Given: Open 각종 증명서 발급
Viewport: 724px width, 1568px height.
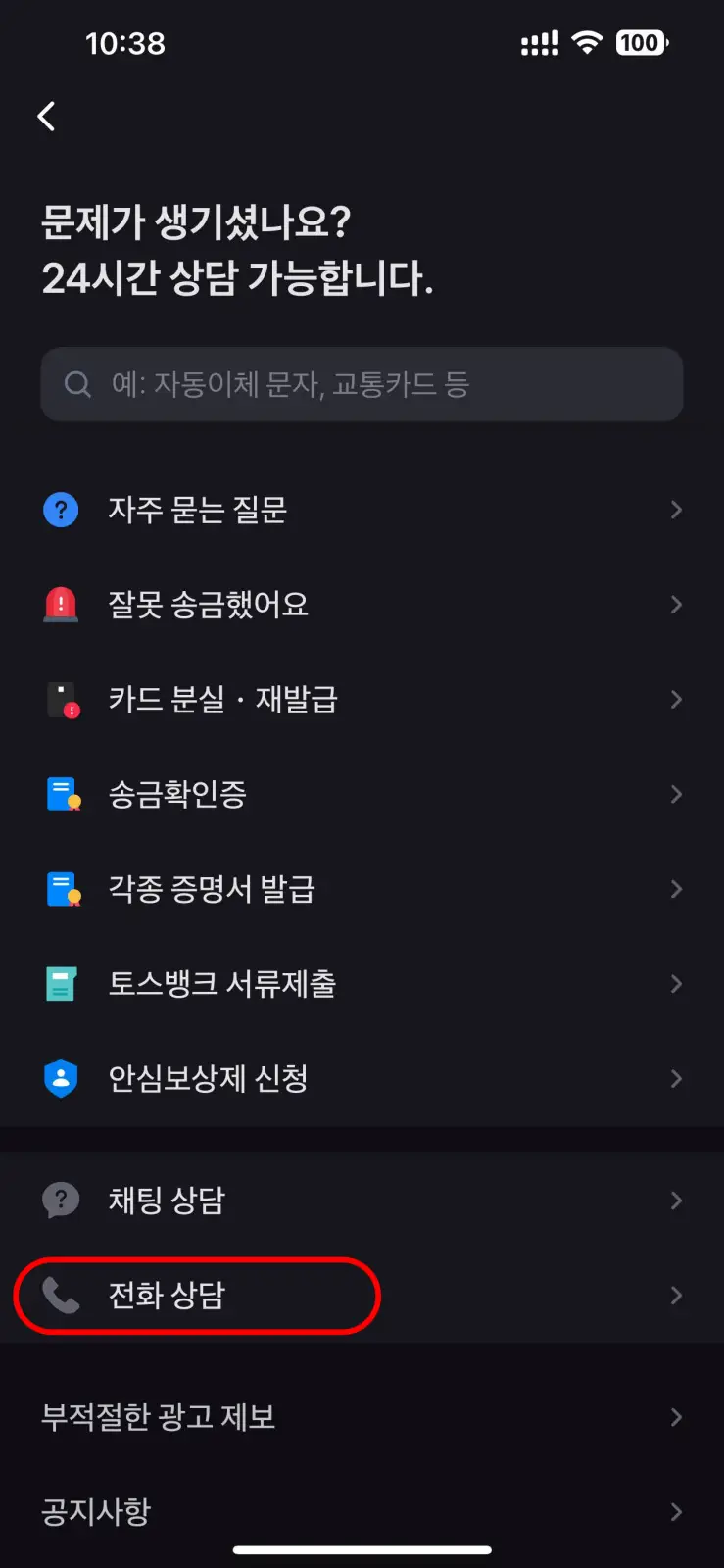Looking at the screenshot, I should [x=362, y=889].
